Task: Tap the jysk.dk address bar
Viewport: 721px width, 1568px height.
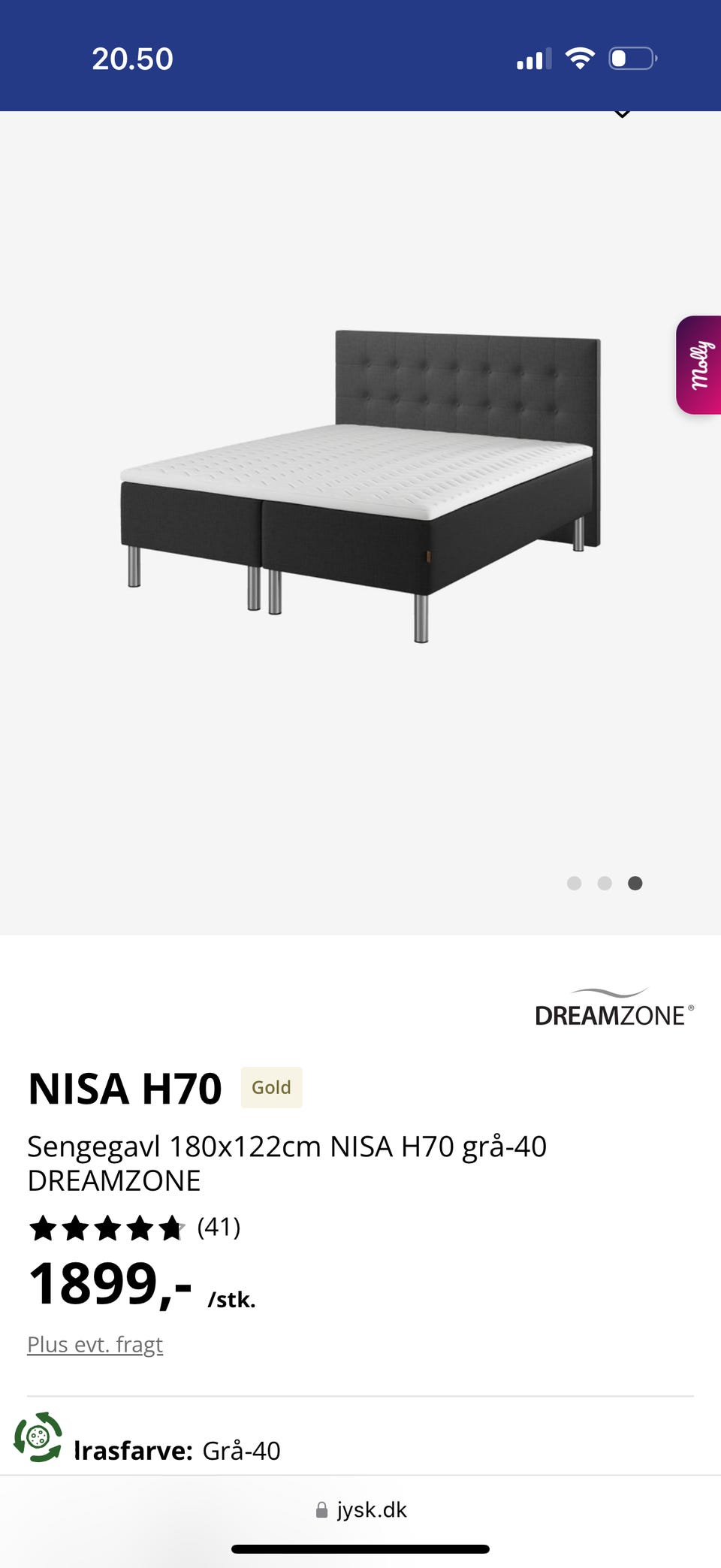Action: 361,1509
